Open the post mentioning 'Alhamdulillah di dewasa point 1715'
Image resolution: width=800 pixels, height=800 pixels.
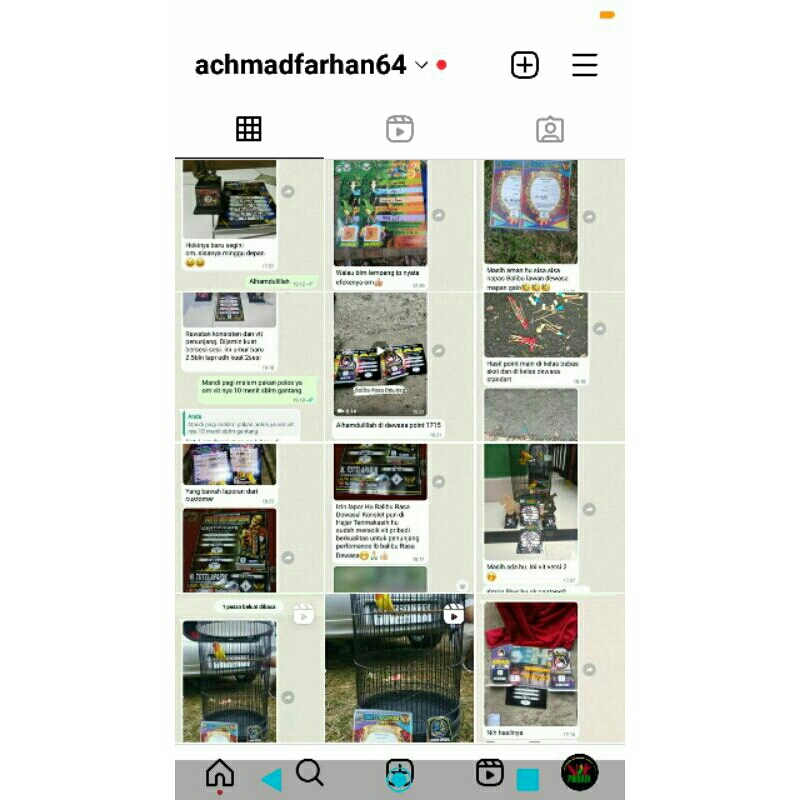click(399, 367)
